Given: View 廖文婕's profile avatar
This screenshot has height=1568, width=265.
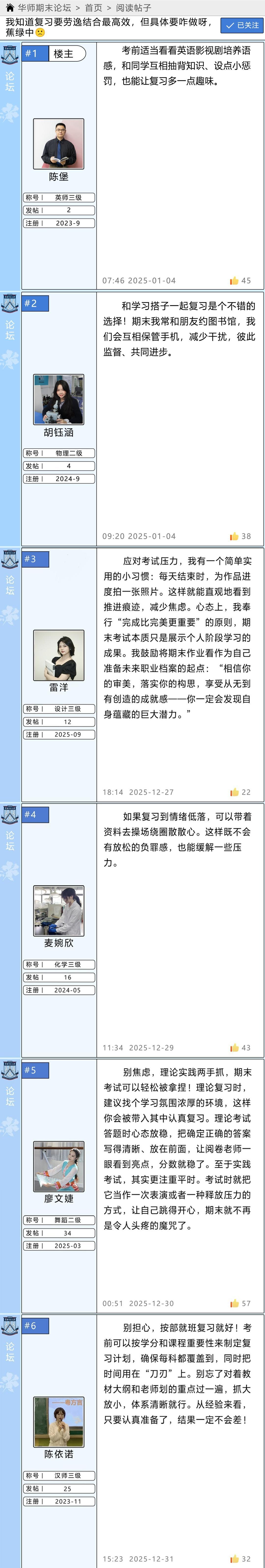Looking at the screenshot, I should [58, 1166].
